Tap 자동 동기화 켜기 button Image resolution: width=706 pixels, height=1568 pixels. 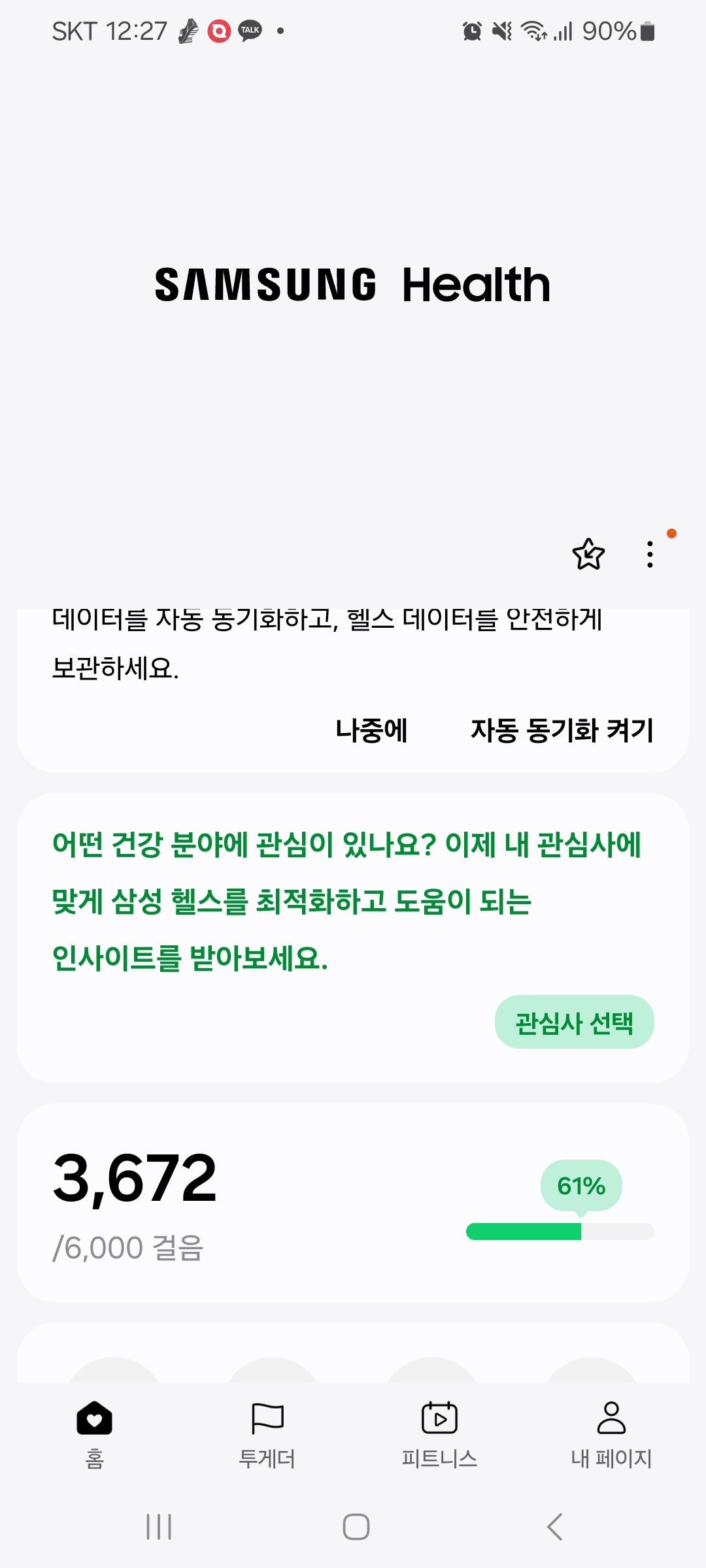[x=562, y=730]
